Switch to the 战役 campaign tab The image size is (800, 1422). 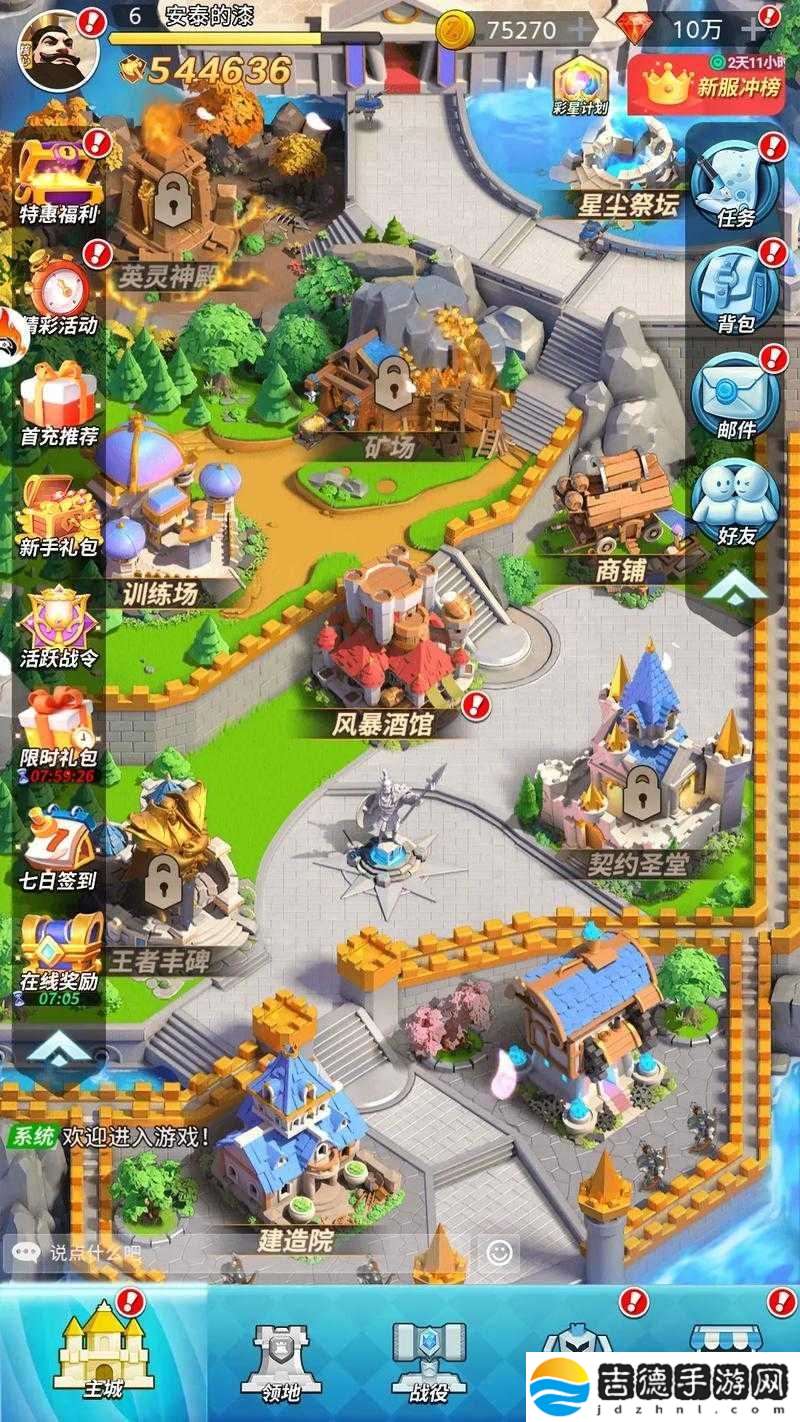pyautogui.click(x=428, y=1360)
